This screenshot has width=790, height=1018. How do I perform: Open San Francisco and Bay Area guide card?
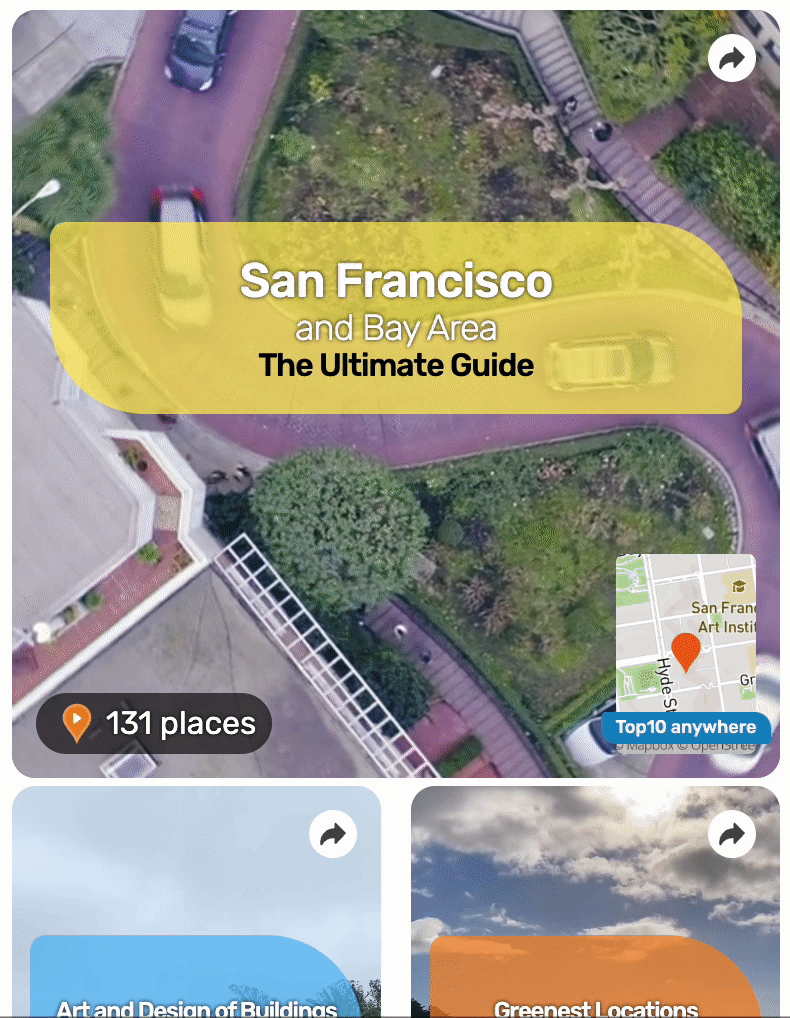(395, 318)
